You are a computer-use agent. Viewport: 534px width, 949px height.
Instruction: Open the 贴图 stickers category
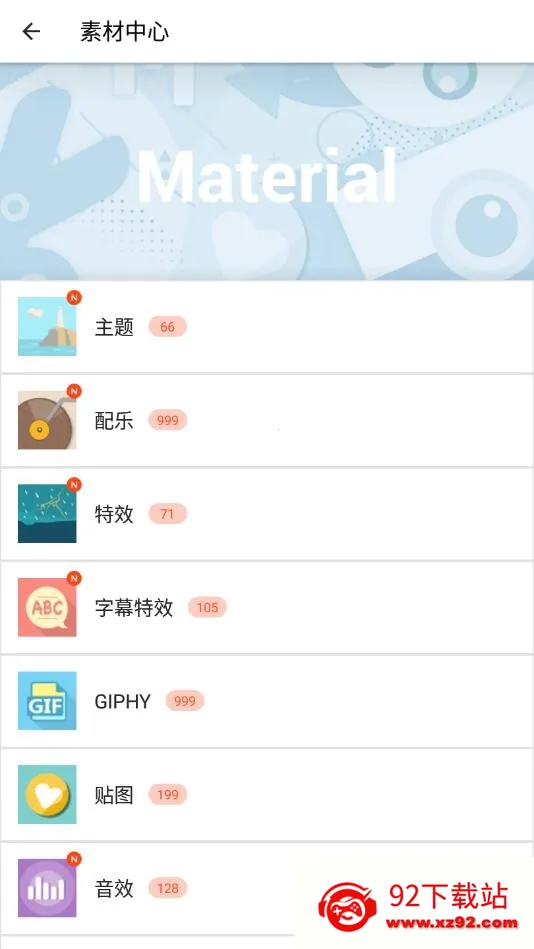coord(267,795)
